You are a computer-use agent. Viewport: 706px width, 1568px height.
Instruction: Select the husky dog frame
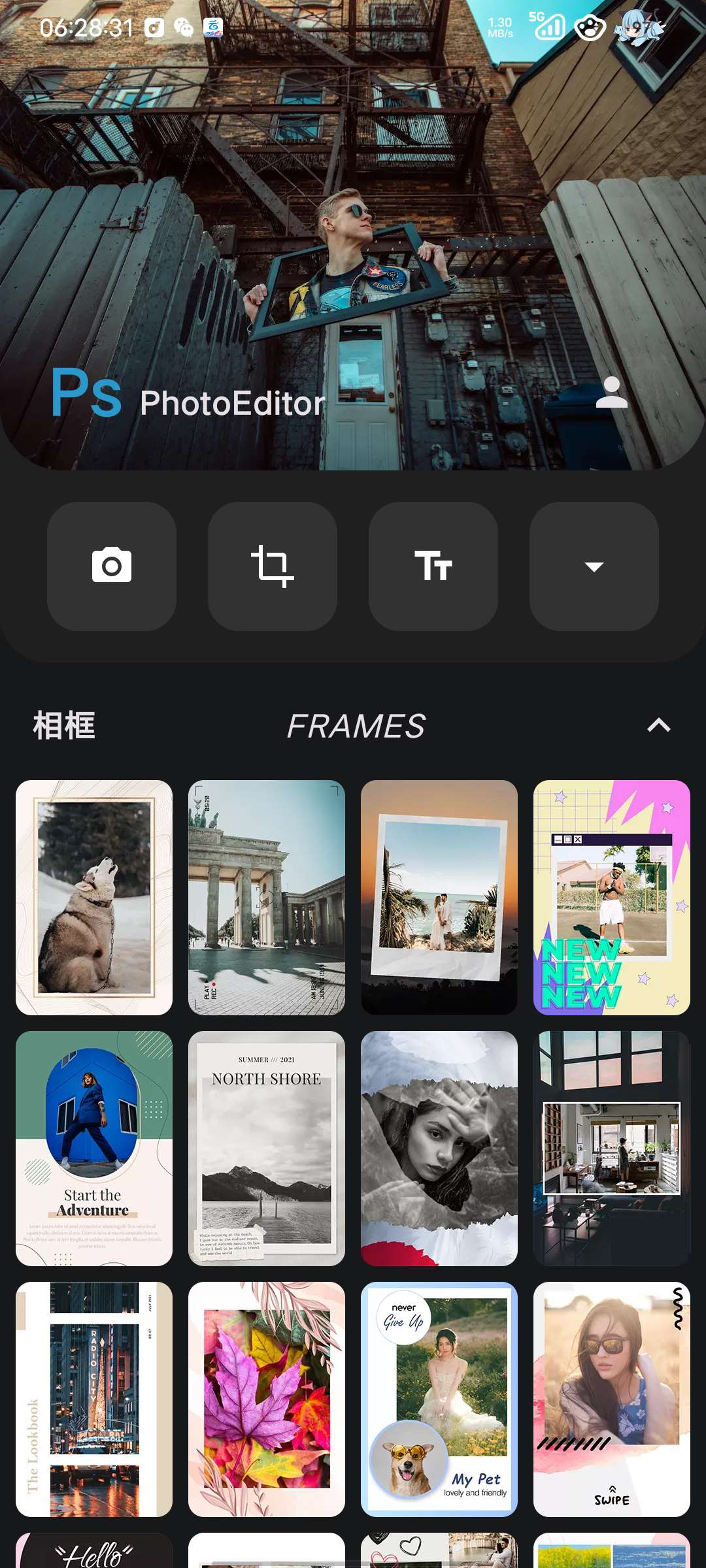click(94, 897)
